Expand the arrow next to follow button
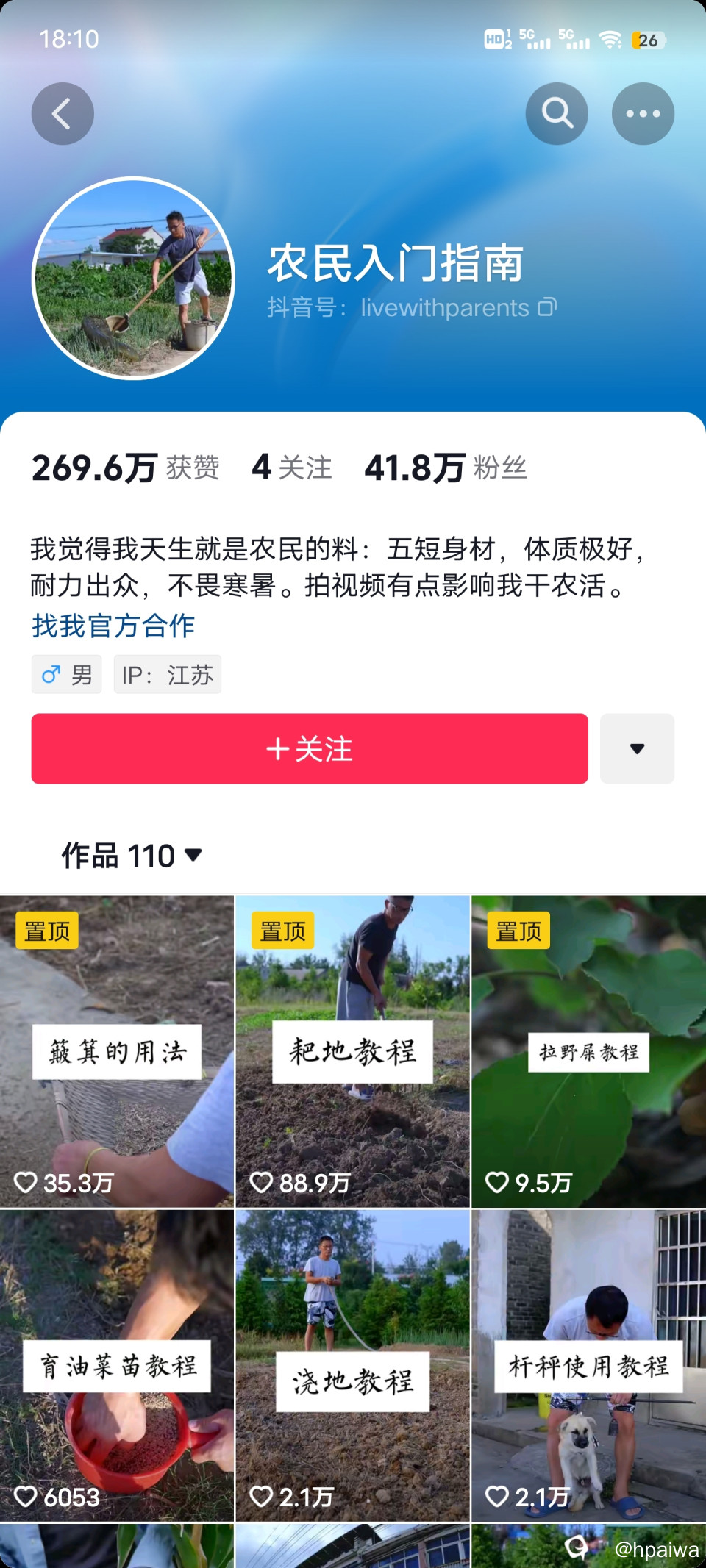The height and width of the screenshot is (1568, 706). [x=637, y=748]
